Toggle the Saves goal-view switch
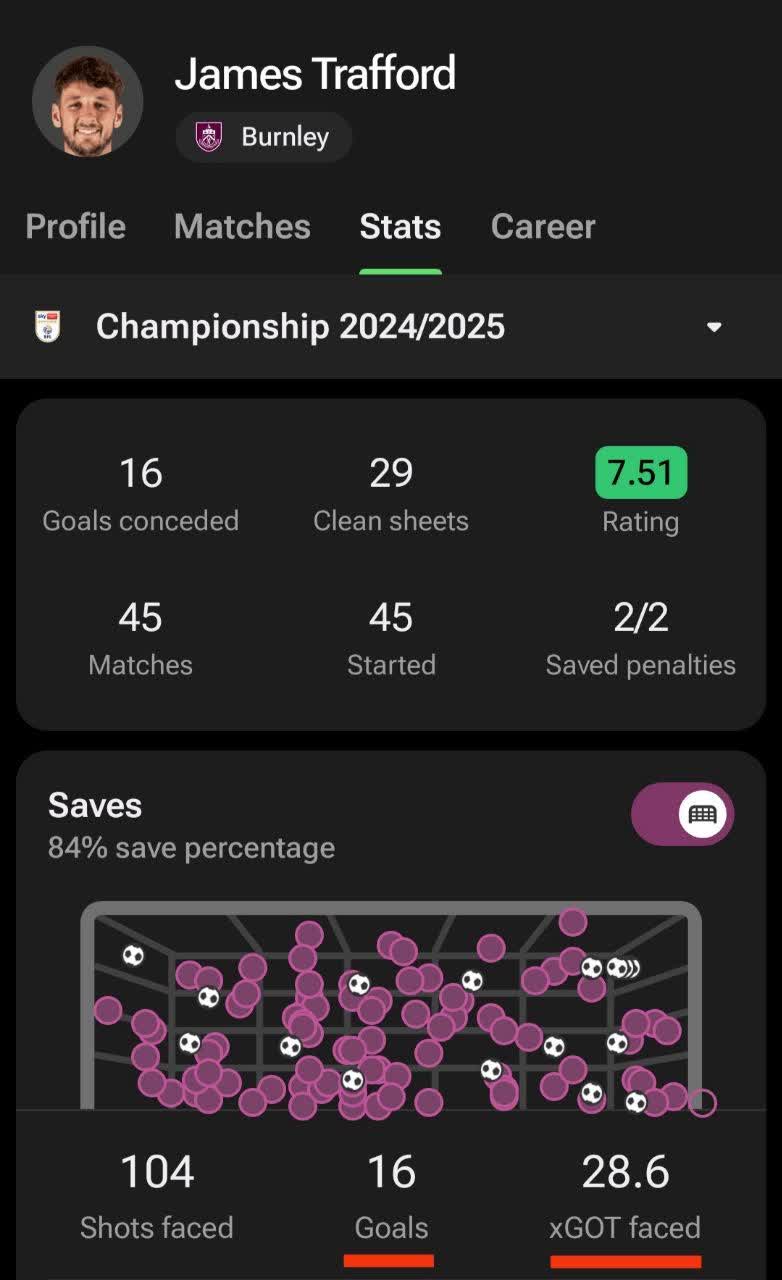This screenshot has width=782, height=1280. (x=682, y=814)
